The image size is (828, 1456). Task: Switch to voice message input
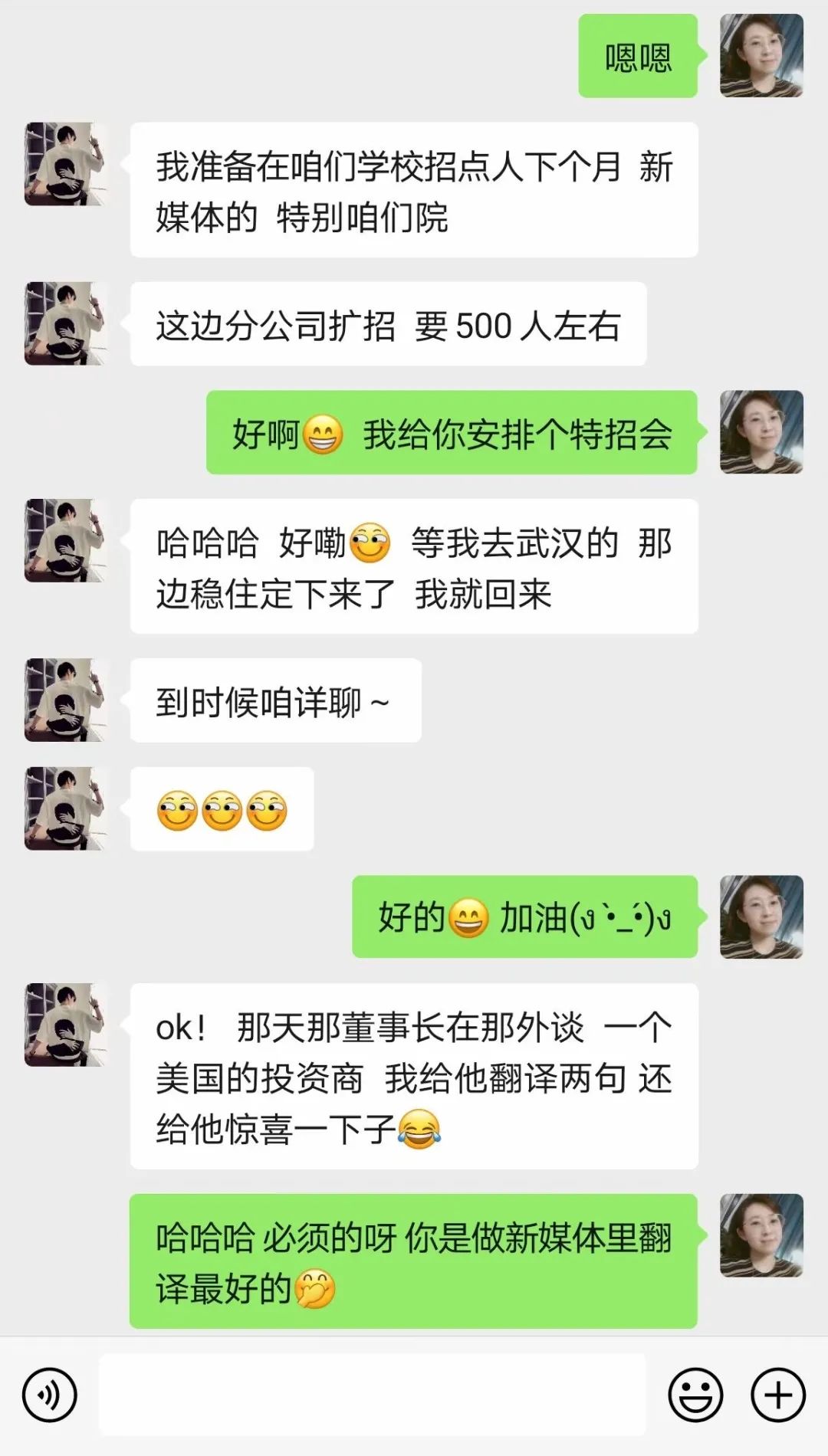pyautogui.click(x=50, y=1395)
